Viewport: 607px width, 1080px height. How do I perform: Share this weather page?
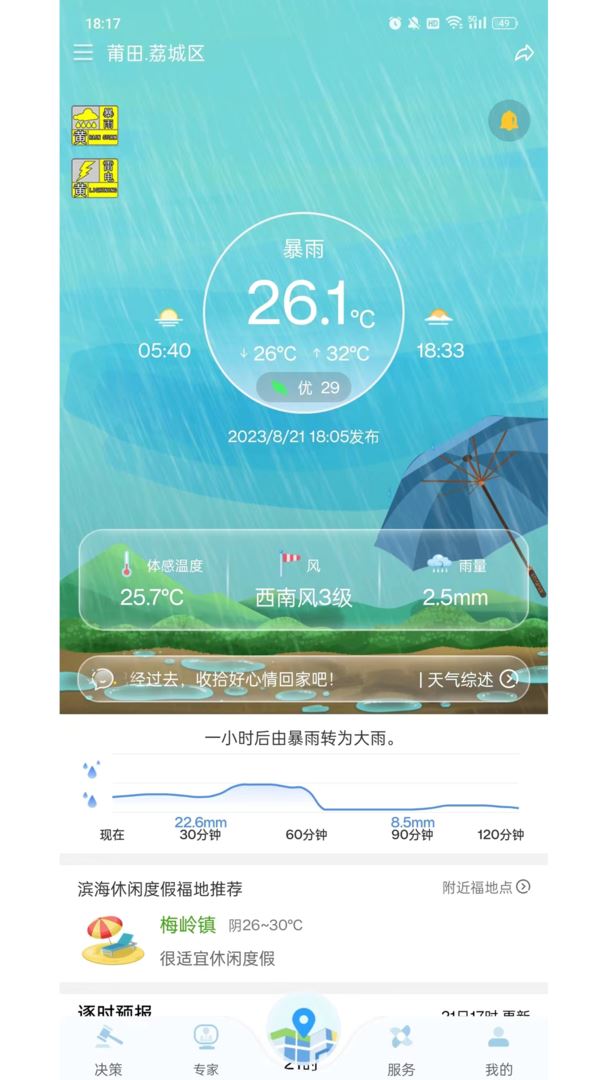click(x=524, y=53)
